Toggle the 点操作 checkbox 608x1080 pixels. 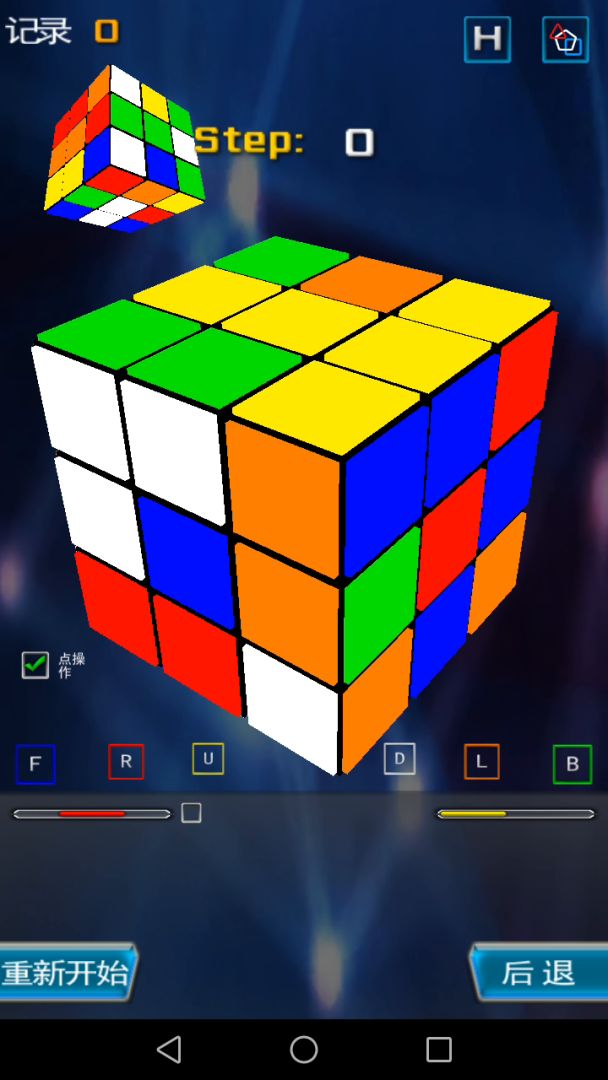pyautogui.click(x=36, y=665)
